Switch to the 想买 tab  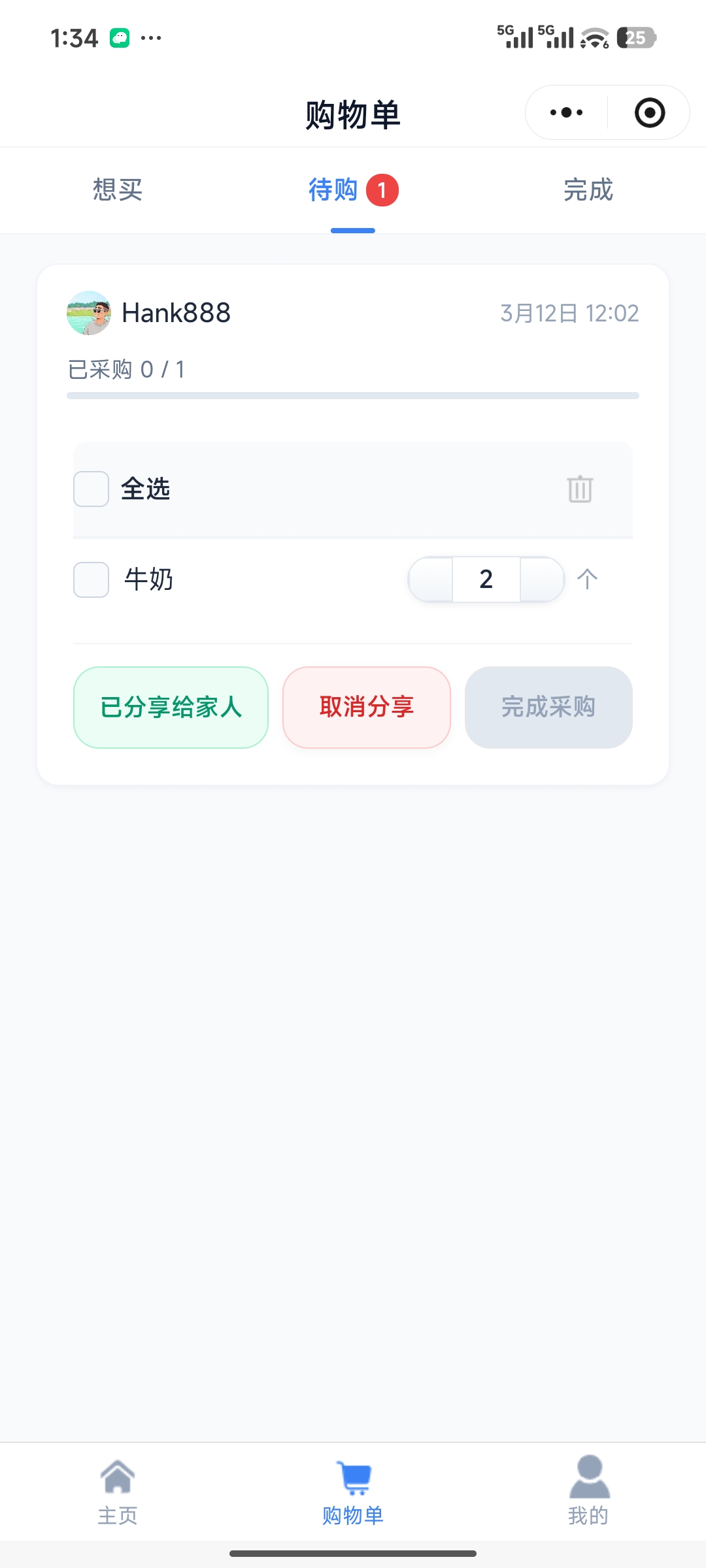pos(118,191)
